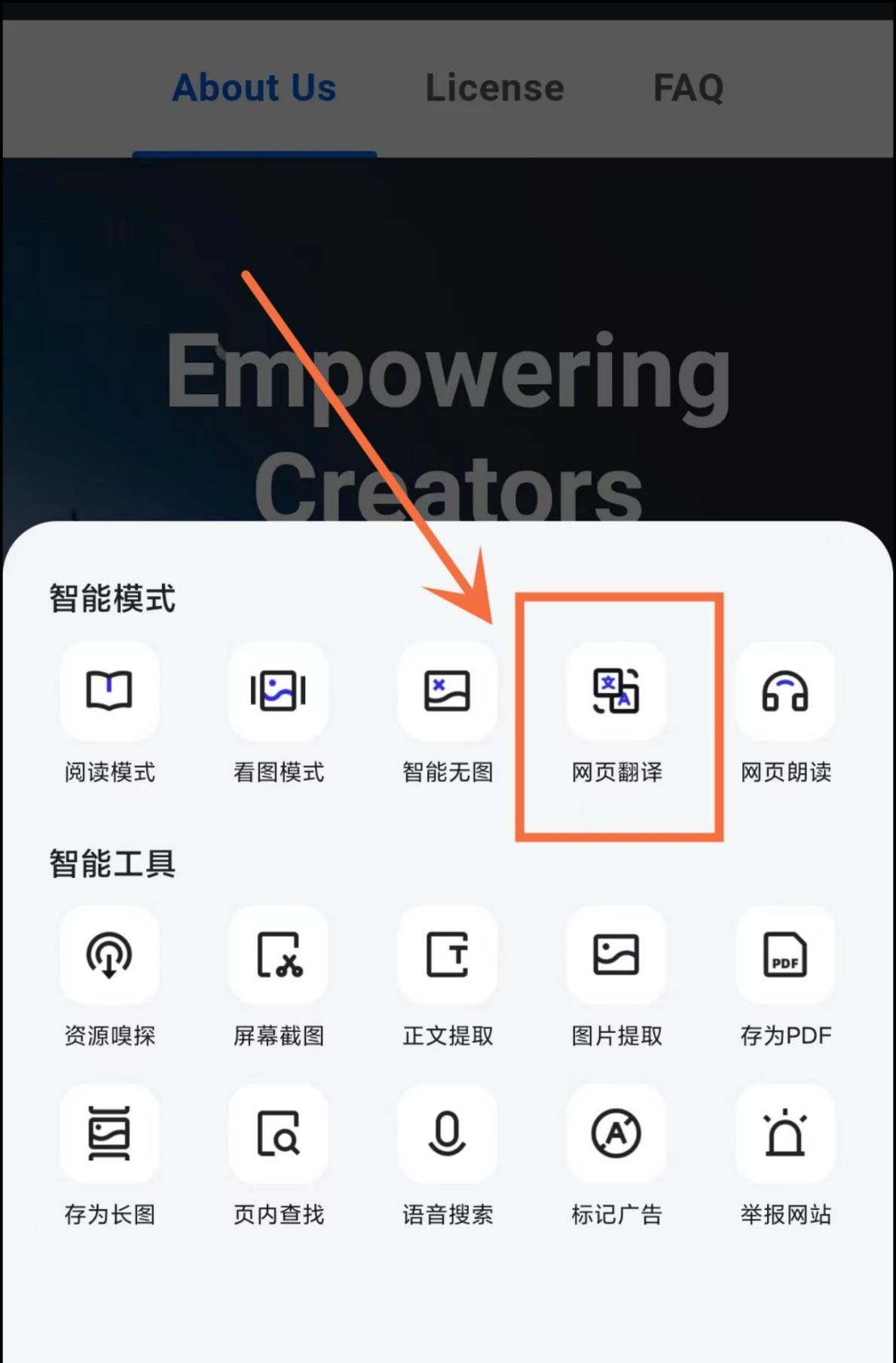Report website via 举报网站

[x=786, y=1134]
